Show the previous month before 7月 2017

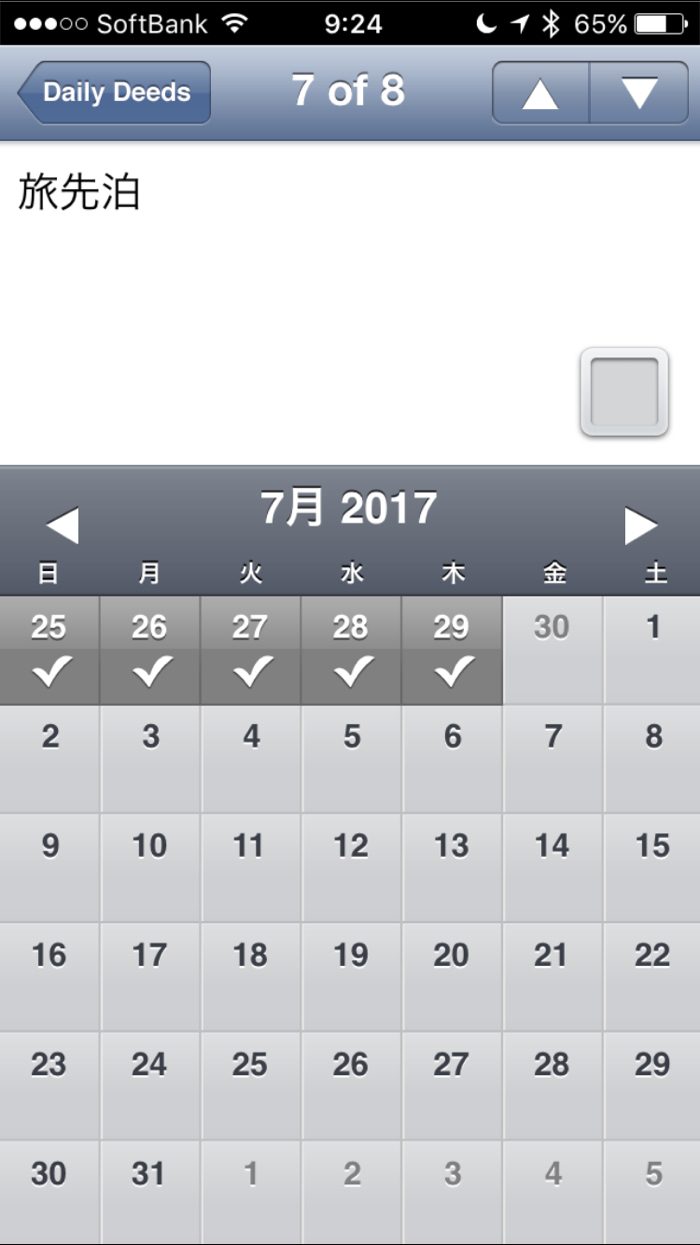click(x=62, y=525)
